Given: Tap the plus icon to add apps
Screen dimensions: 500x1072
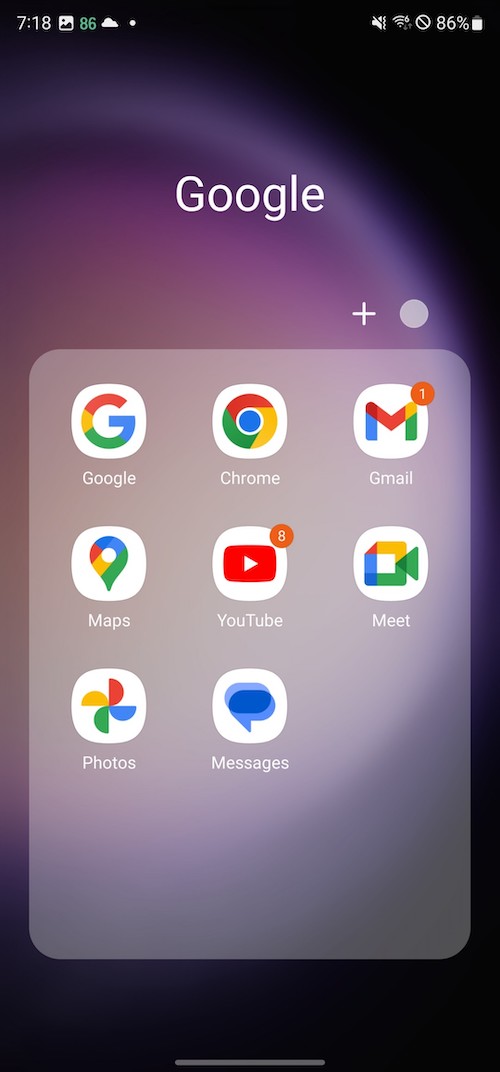Looking at the screenshot, I should [x=364, y=314].
